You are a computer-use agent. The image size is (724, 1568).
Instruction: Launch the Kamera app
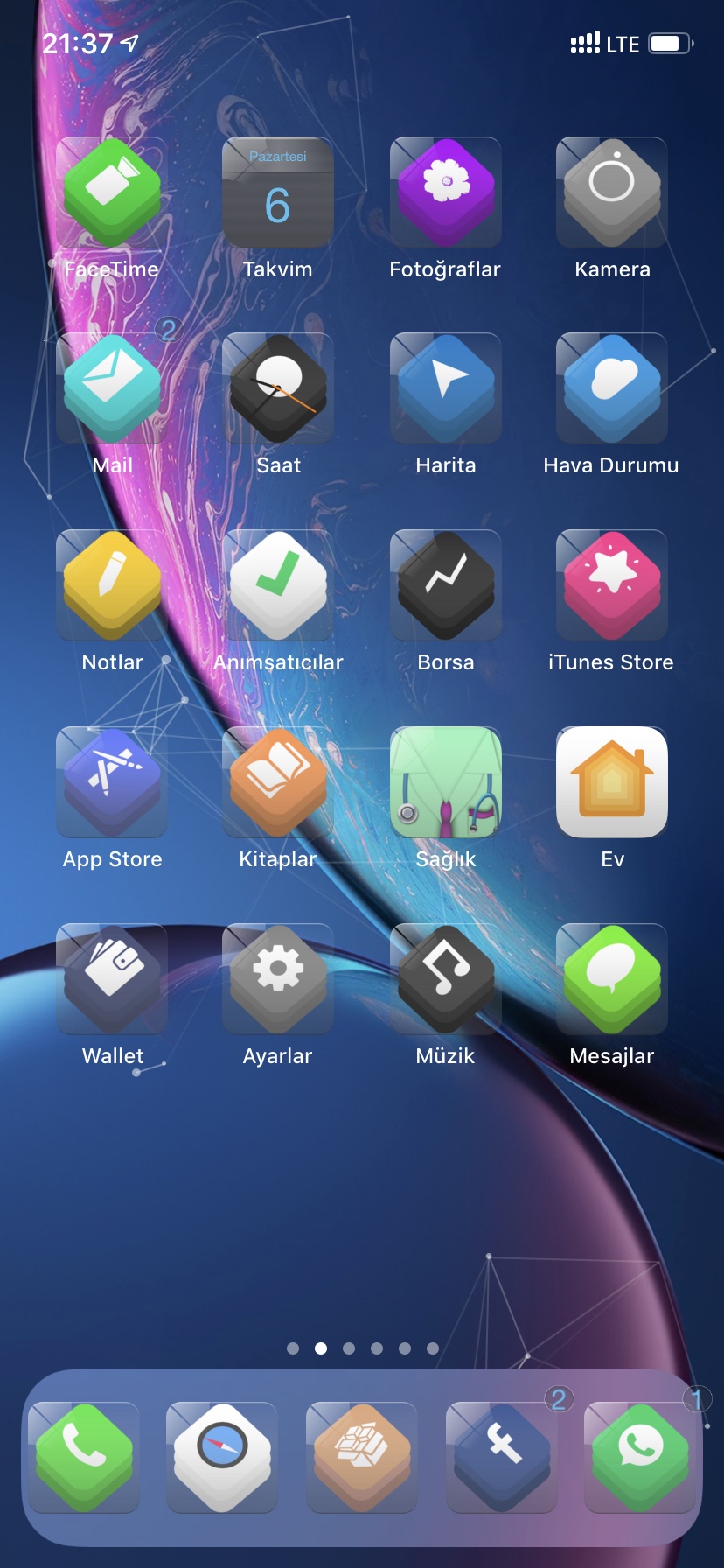[x=612, y=192]
